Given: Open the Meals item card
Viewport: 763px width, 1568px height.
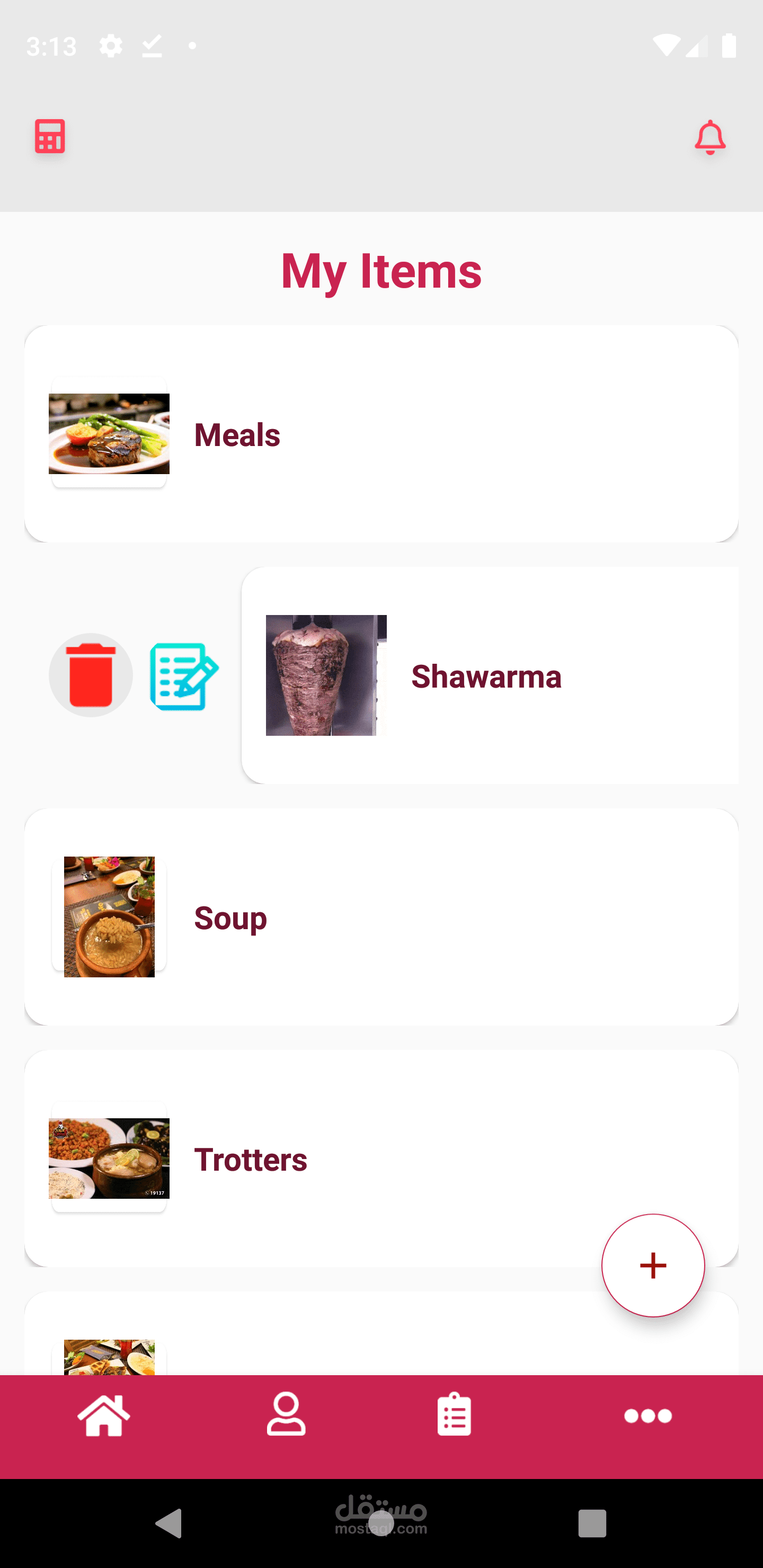Looking at the screenshot, I should pyautogui.click(x=381, y=434).
